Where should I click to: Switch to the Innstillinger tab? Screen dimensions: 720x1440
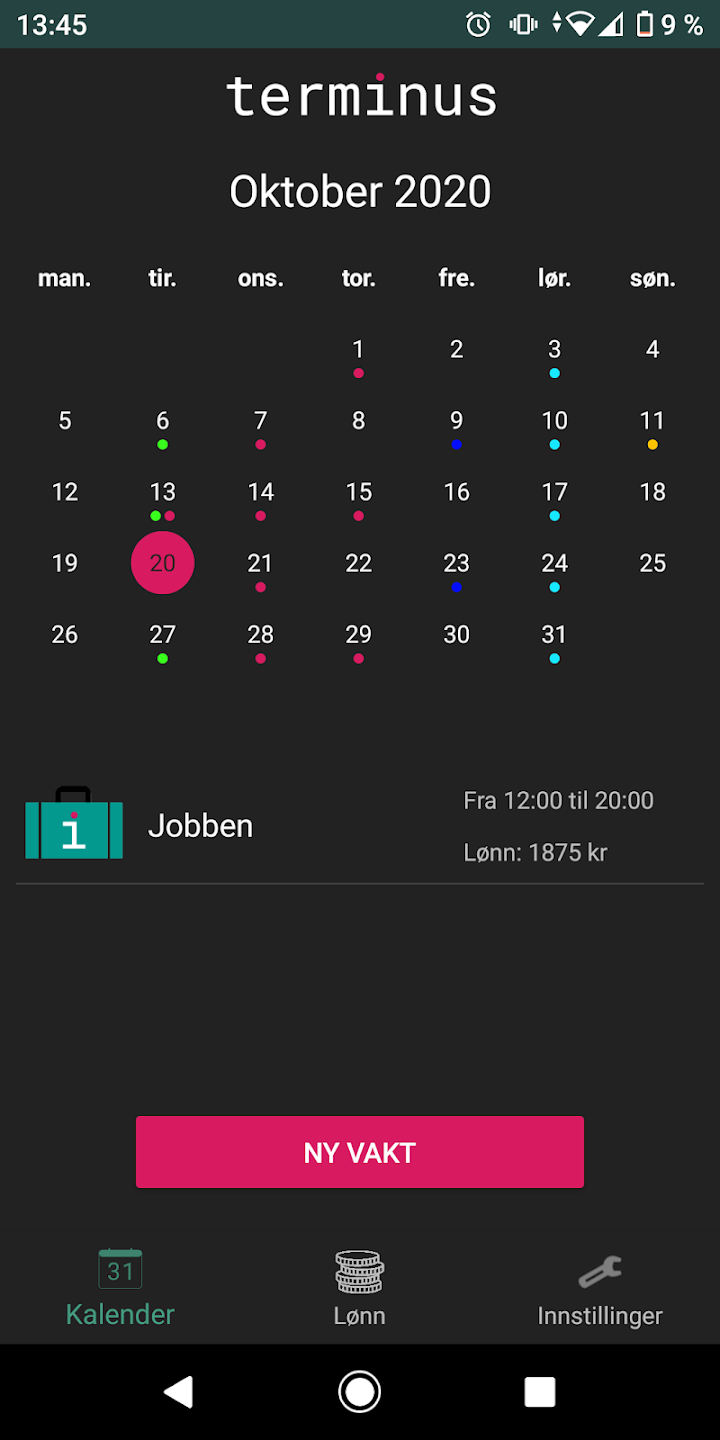point(600,1315)
